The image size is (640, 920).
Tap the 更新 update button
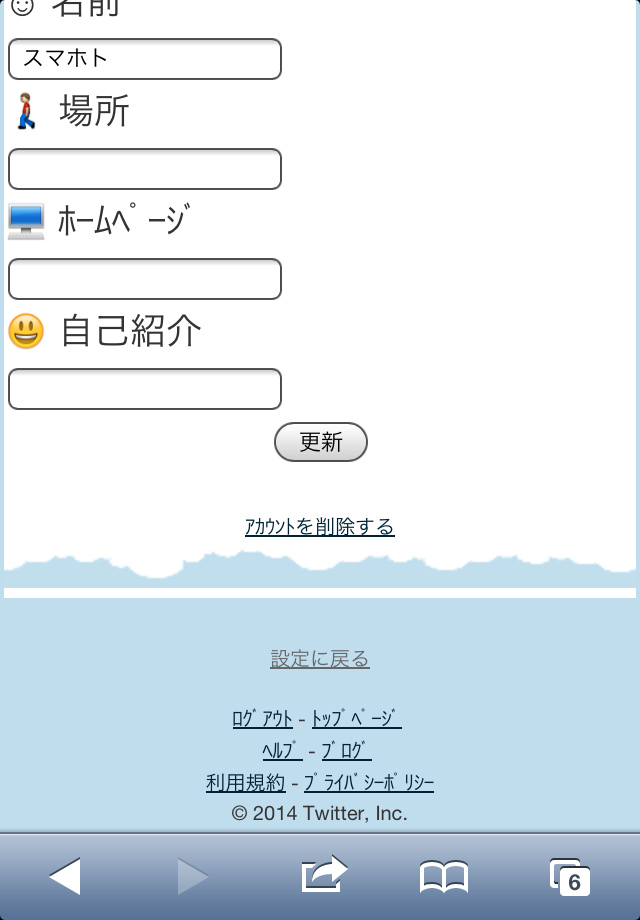[320, 442]
